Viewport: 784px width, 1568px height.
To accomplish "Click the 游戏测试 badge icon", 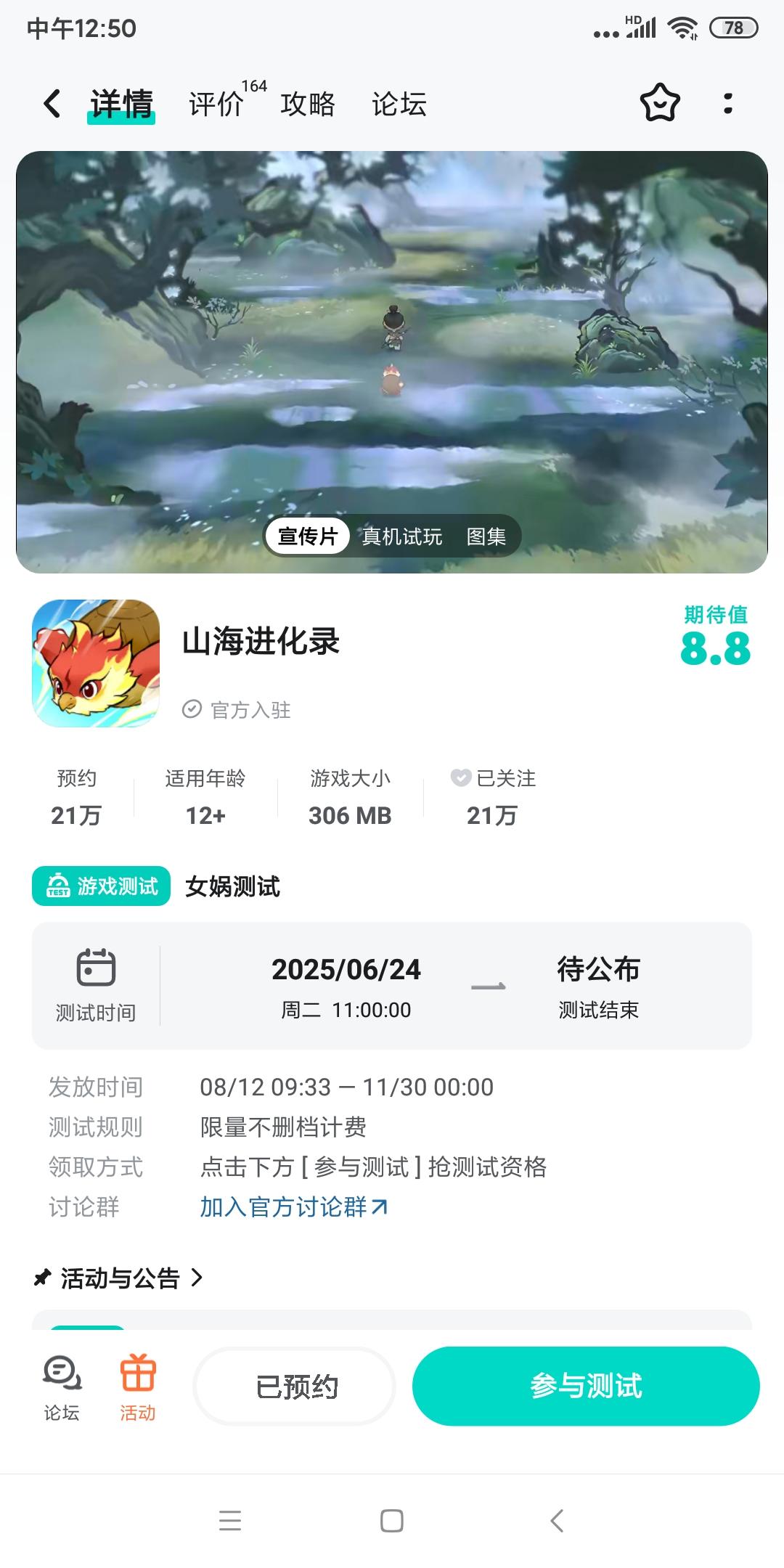I will pos(57,886).
